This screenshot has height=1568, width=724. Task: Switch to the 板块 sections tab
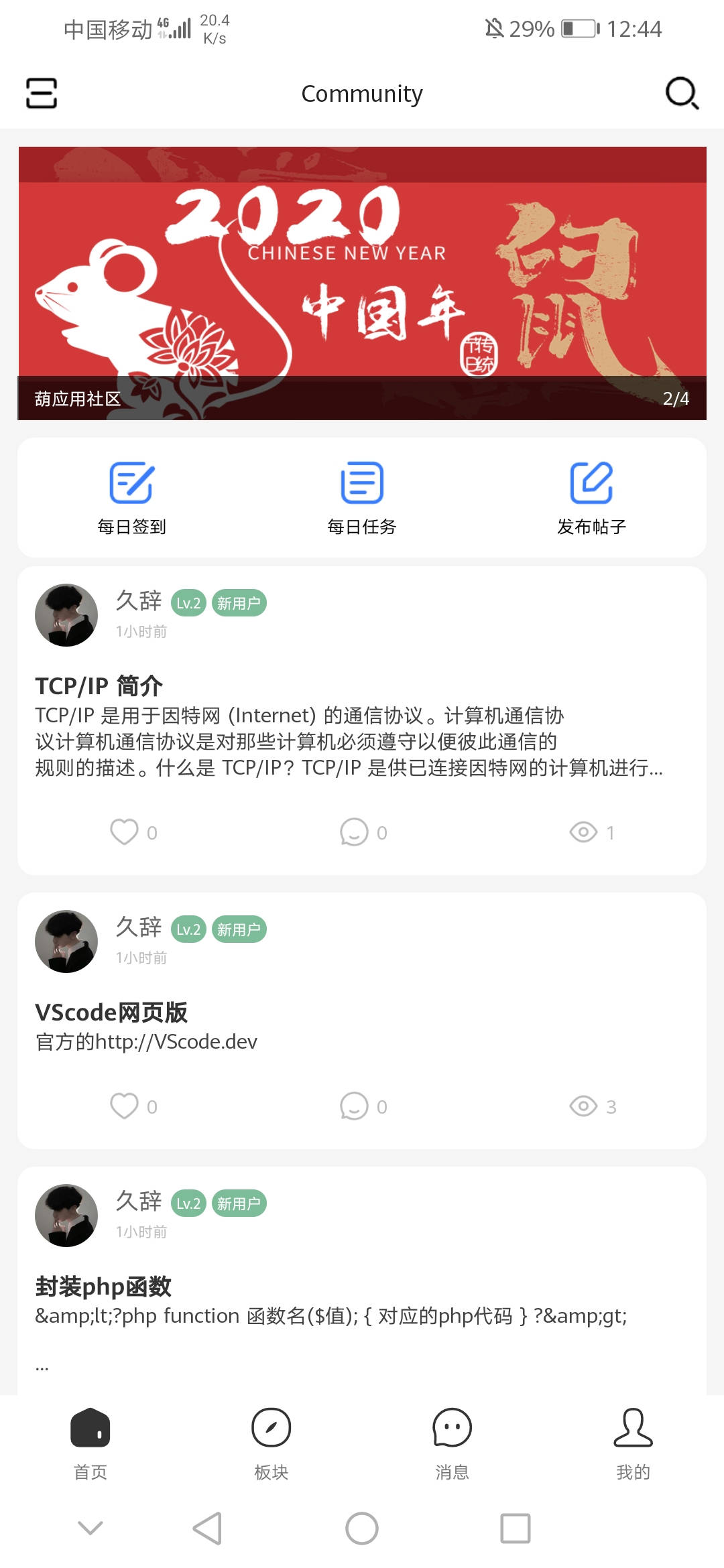click(271, 1442)
